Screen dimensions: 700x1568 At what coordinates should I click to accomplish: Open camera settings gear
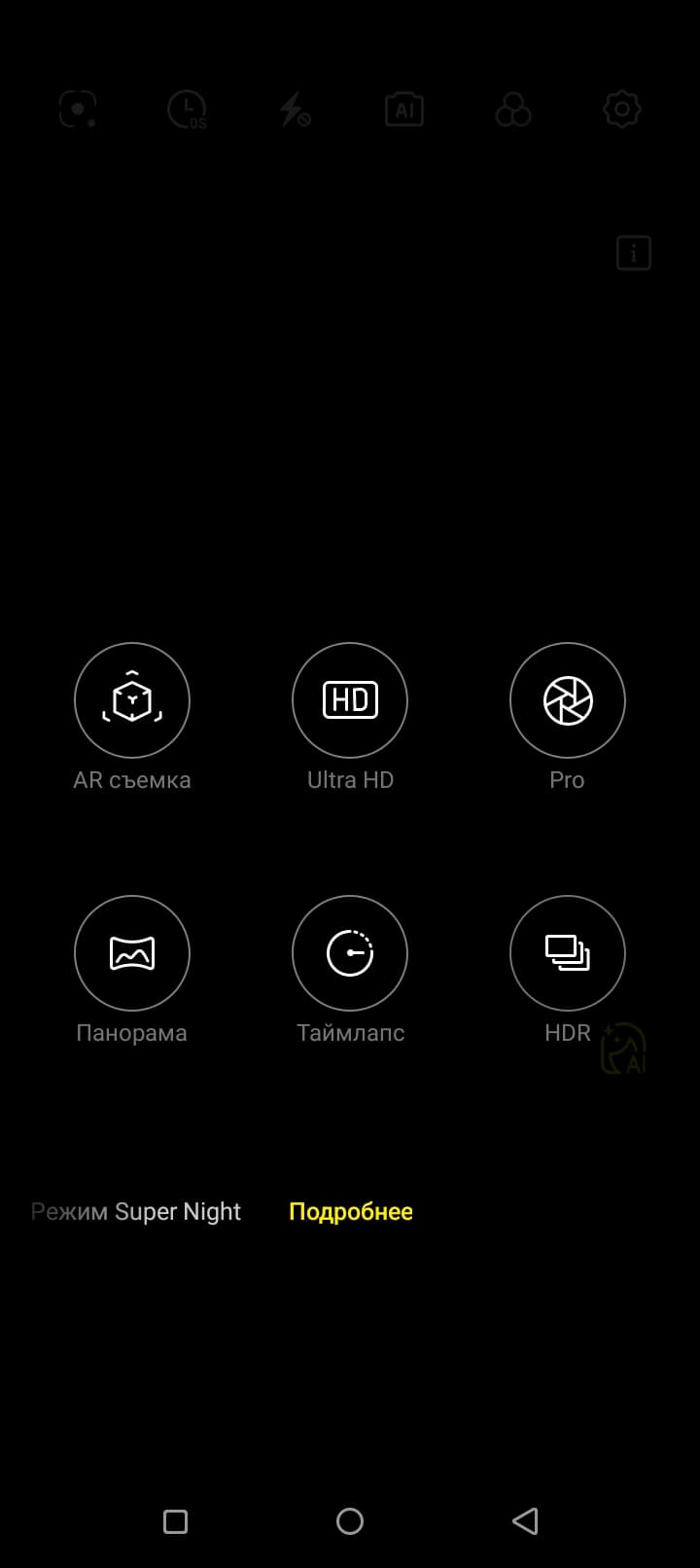coord(622,109)
